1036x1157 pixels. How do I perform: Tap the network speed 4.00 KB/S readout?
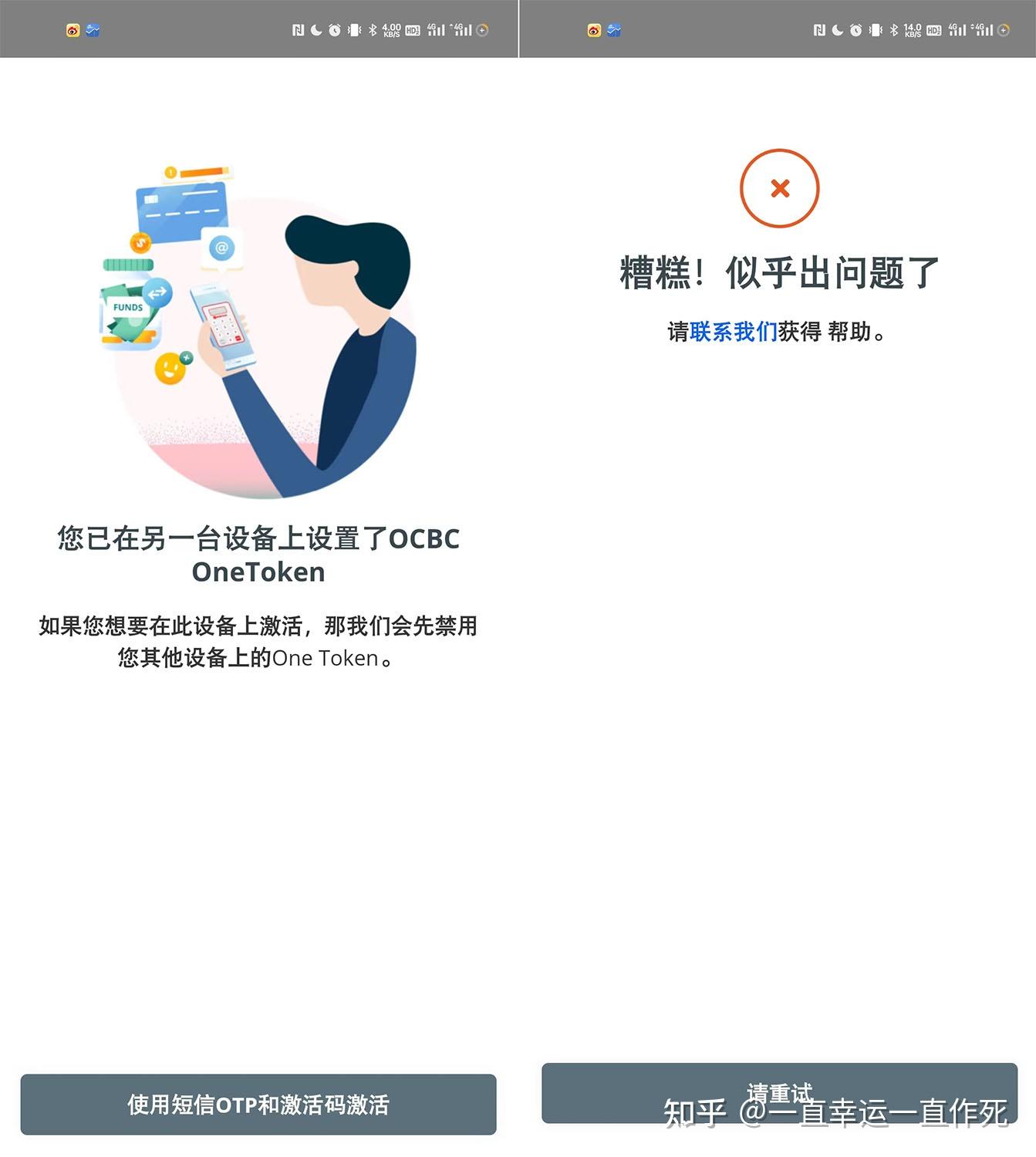coord(390,29)
